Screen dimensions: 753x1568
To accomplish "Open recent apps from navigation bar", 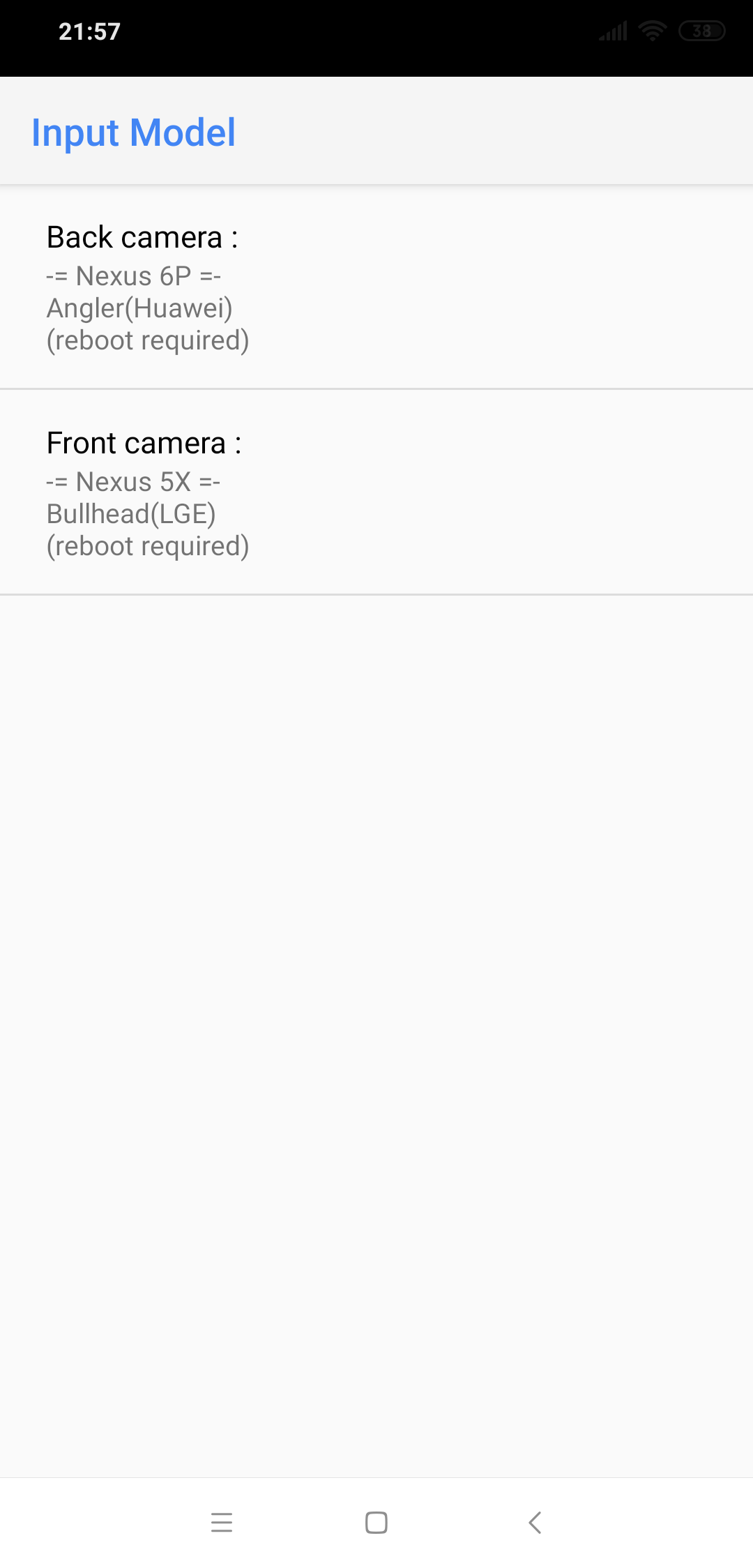I will pyautogui.click(x=222, y=1522).
